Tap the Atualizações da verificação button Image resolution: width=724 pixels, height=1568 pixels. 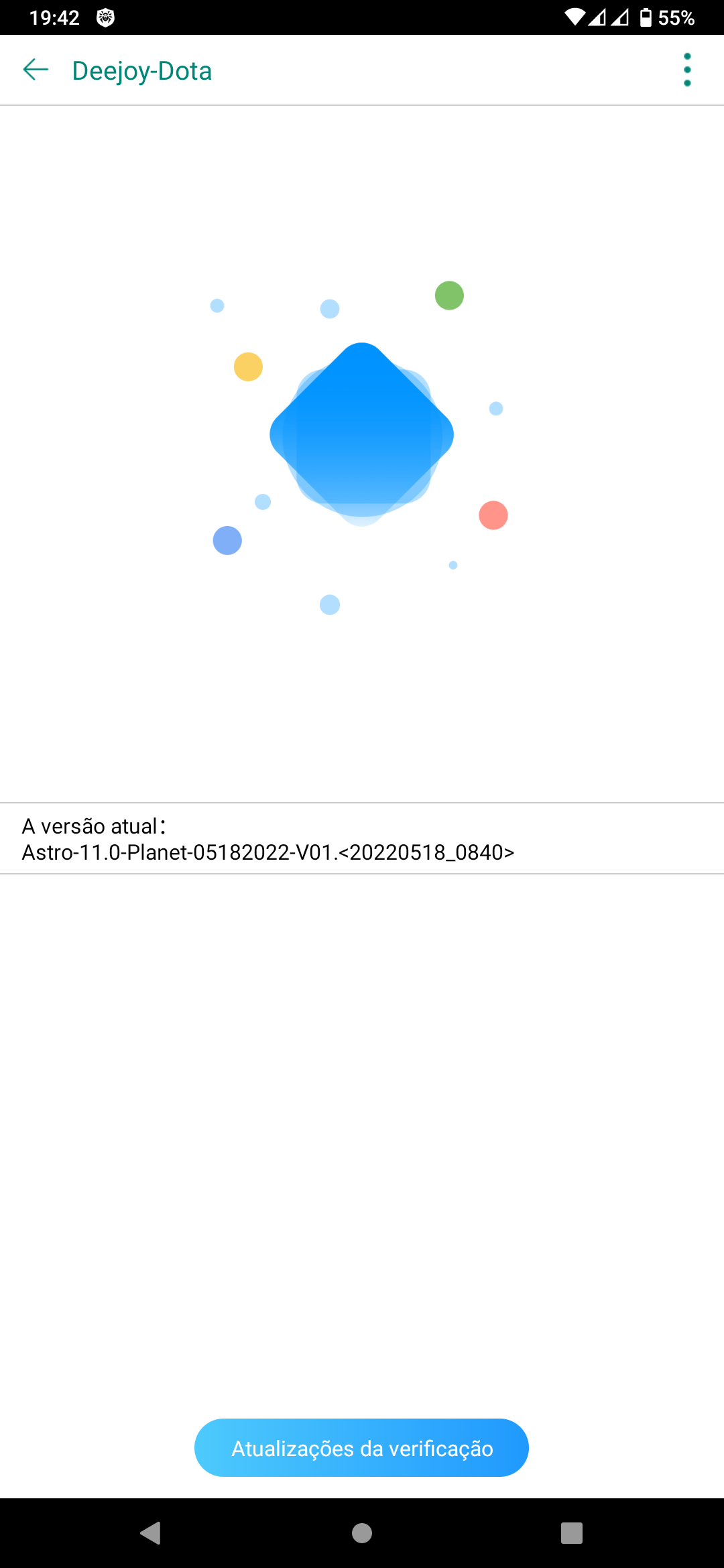point(361,1447)
